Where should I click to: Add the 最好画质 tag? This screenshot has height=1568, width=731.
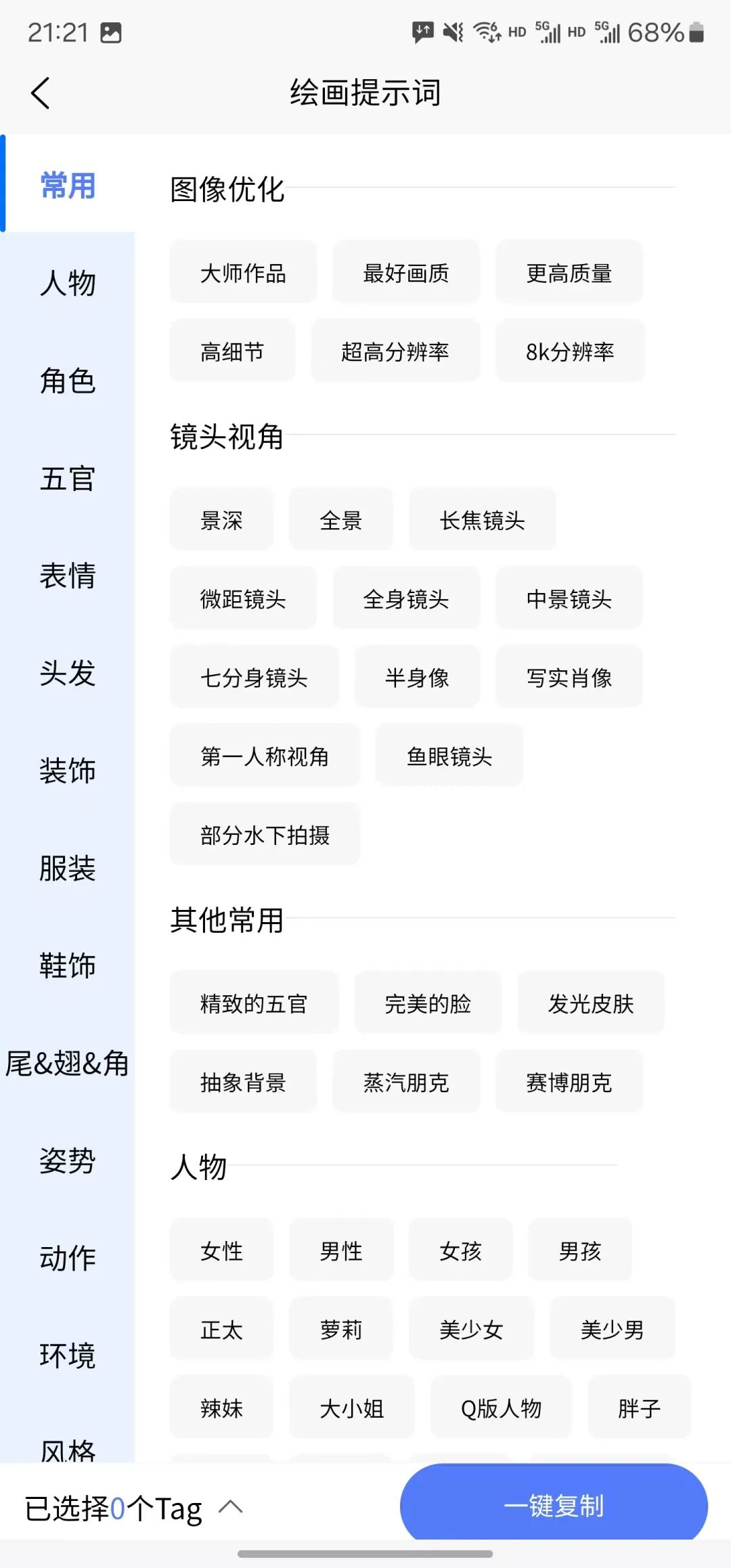coord(406,273)
